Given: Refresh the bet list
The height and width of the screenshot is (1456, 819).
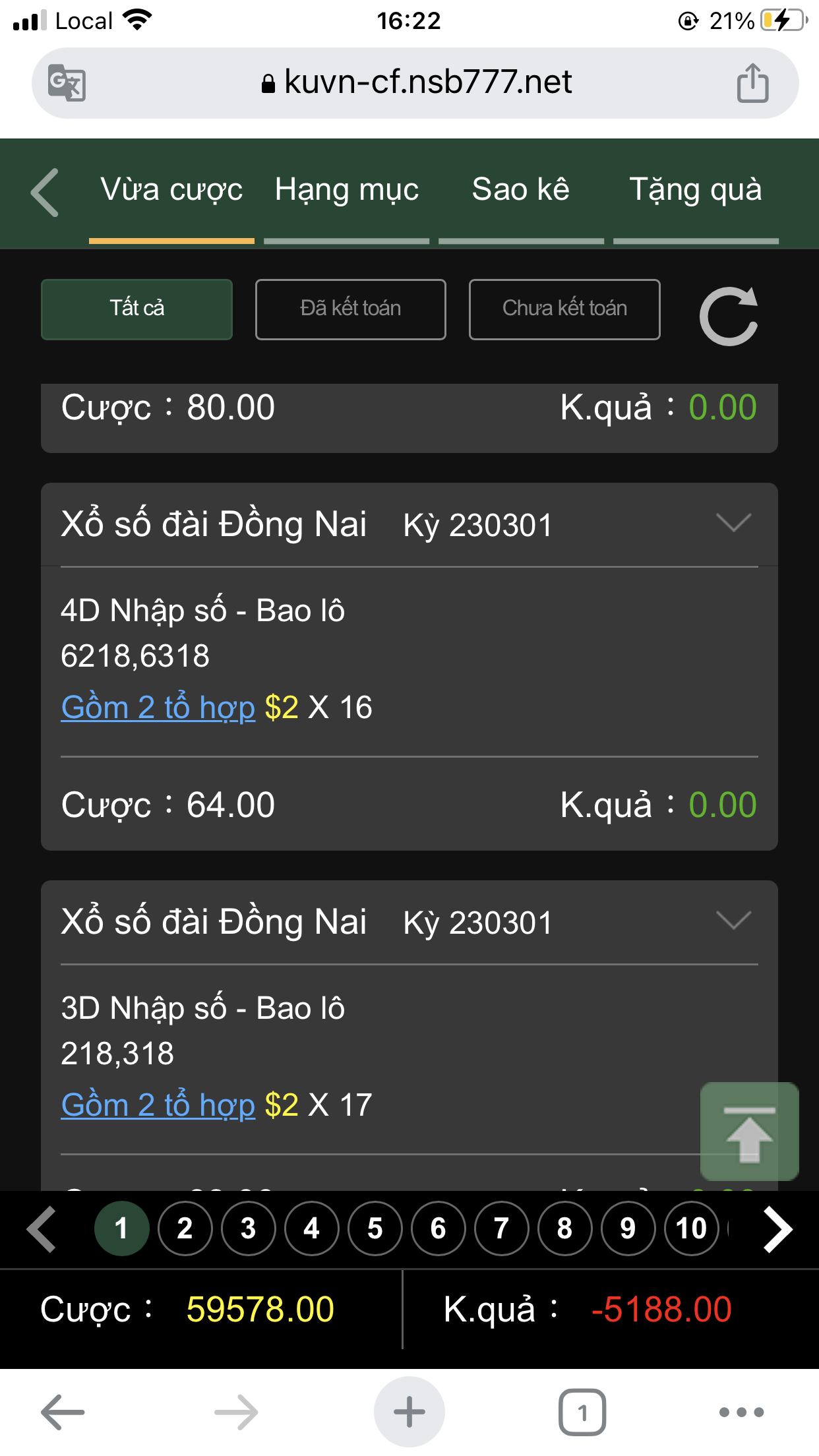Looking at the screenshot, I should pyautogui.click(x=729, y=316).
